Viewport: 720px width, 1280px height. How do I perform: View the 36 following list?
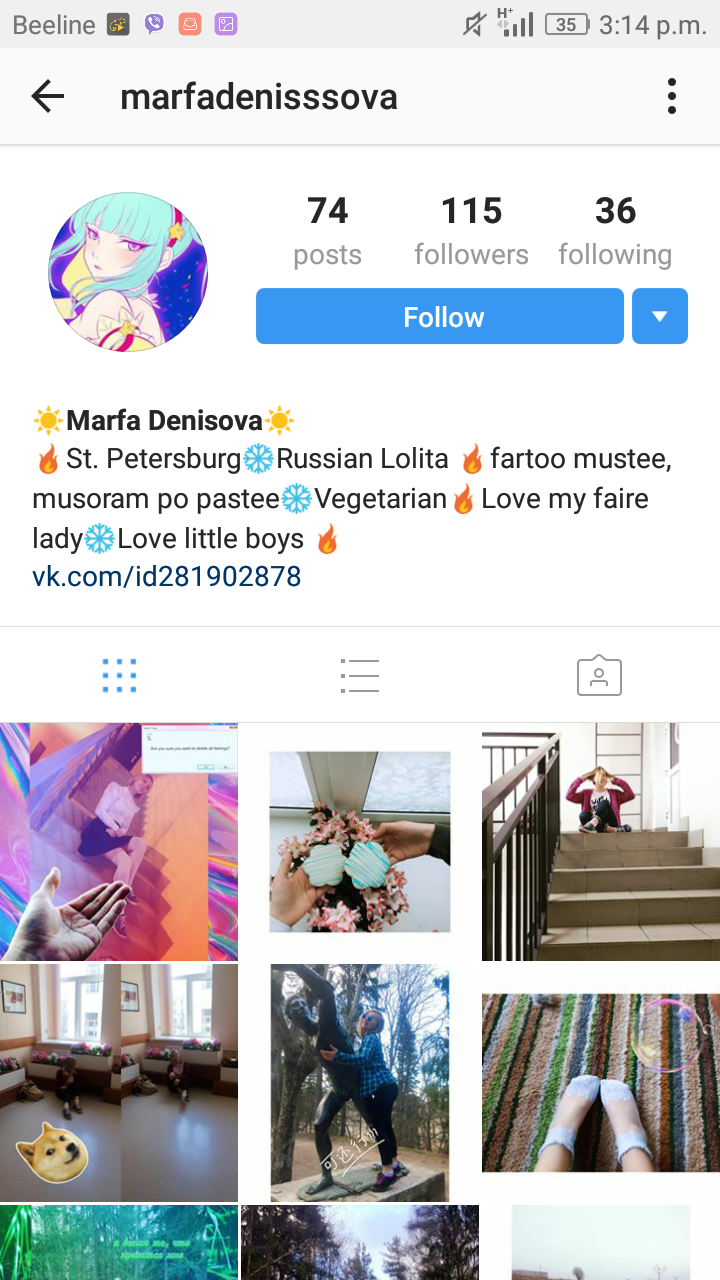tap(614, 231)
